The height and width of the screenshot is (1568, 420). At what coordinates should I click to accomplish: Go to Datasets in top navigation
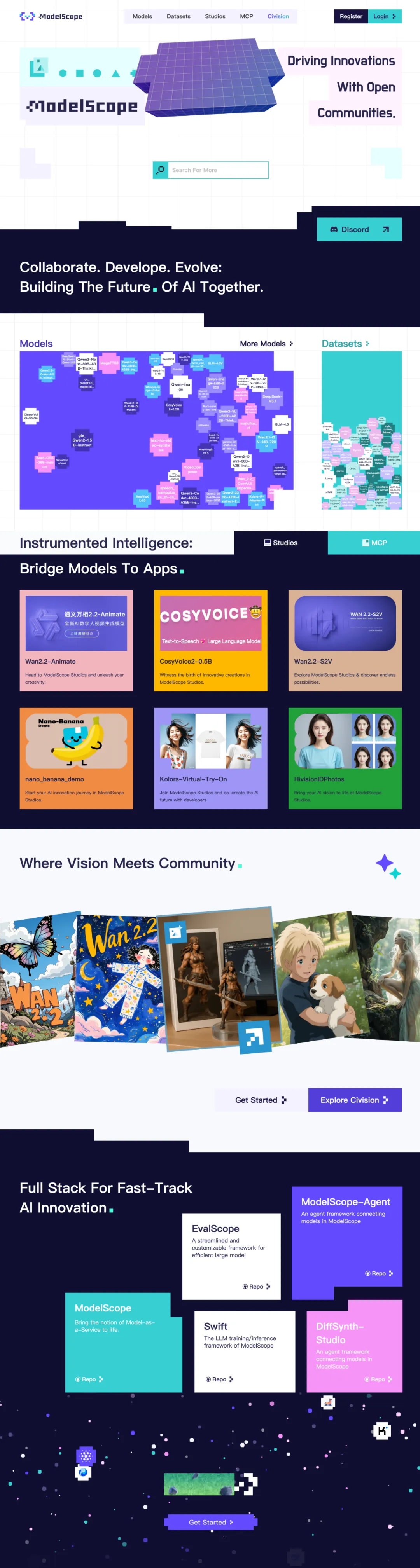point(178,16)
